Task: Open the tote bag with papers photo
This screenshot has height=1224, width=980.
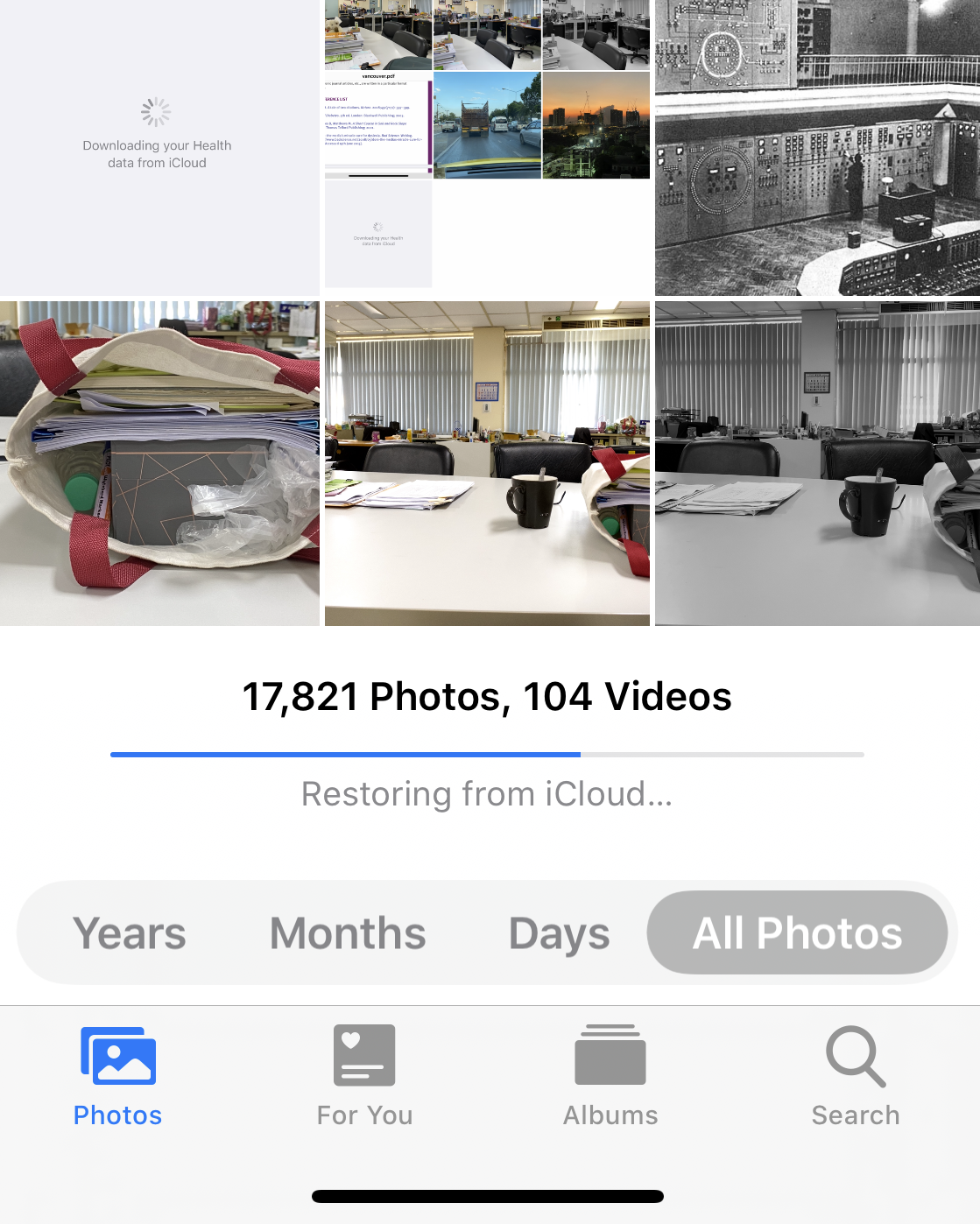Action: point(159,463)
